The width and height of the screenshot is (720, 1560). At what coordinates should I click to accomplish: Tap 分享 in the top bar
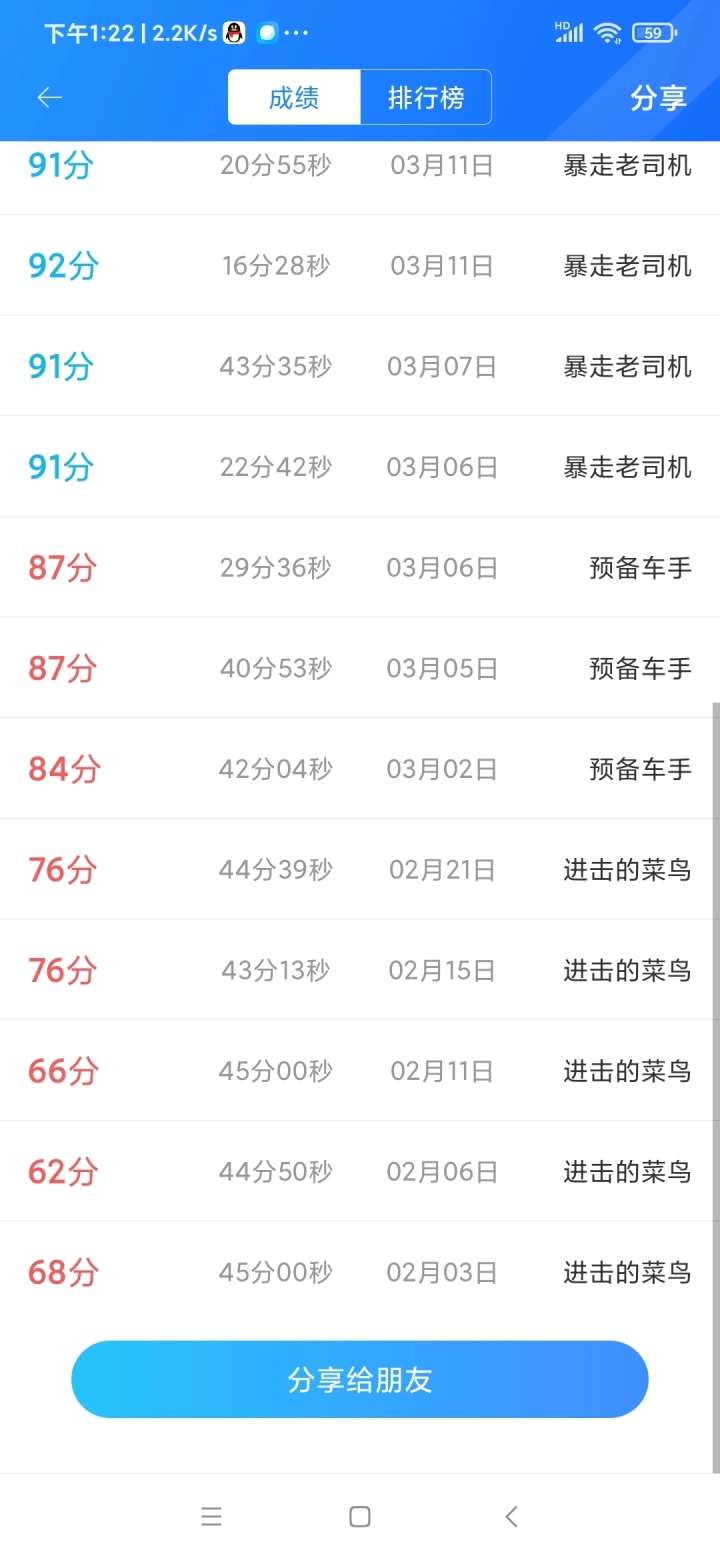pos(658,97)
